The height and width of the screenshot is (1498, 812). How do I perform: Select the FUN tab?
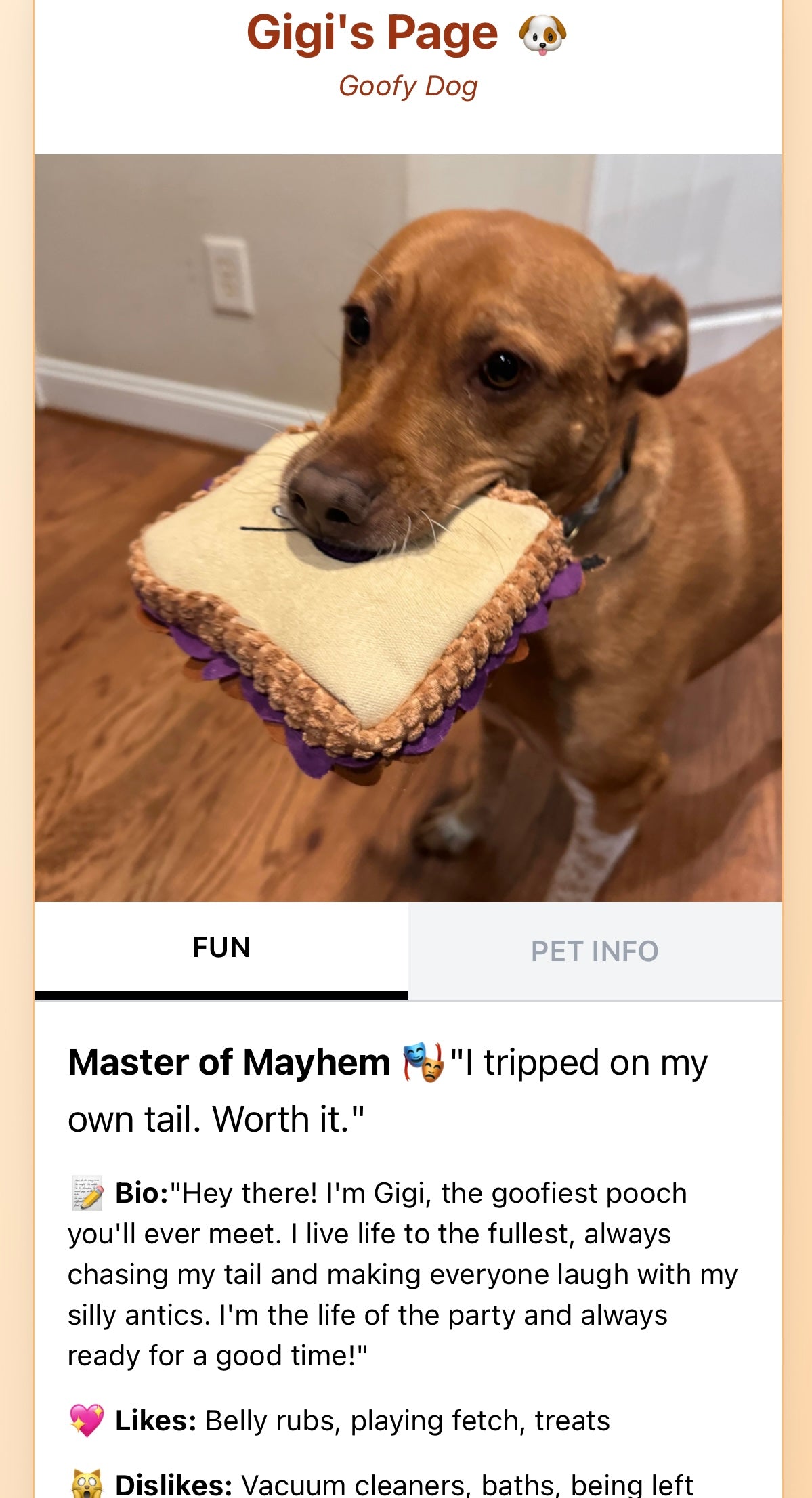click(221, 947)
